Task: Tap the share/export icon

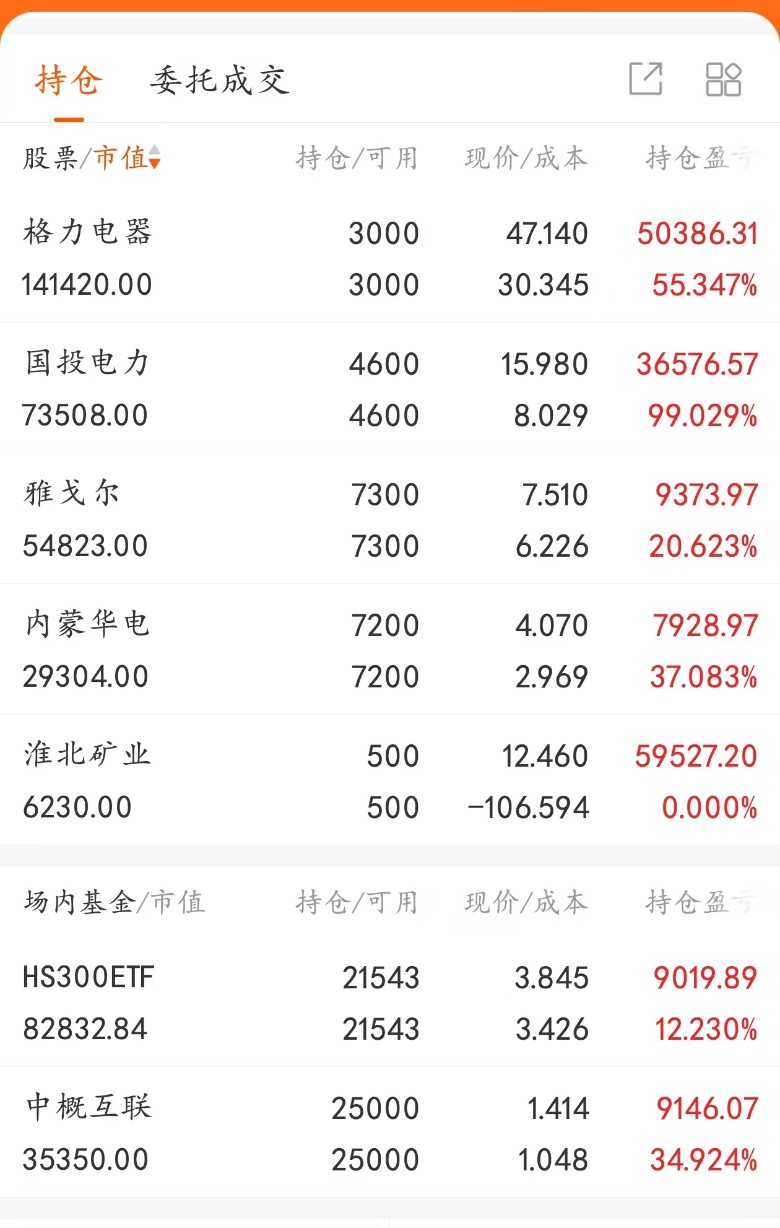Action: [x=646, y=79]
